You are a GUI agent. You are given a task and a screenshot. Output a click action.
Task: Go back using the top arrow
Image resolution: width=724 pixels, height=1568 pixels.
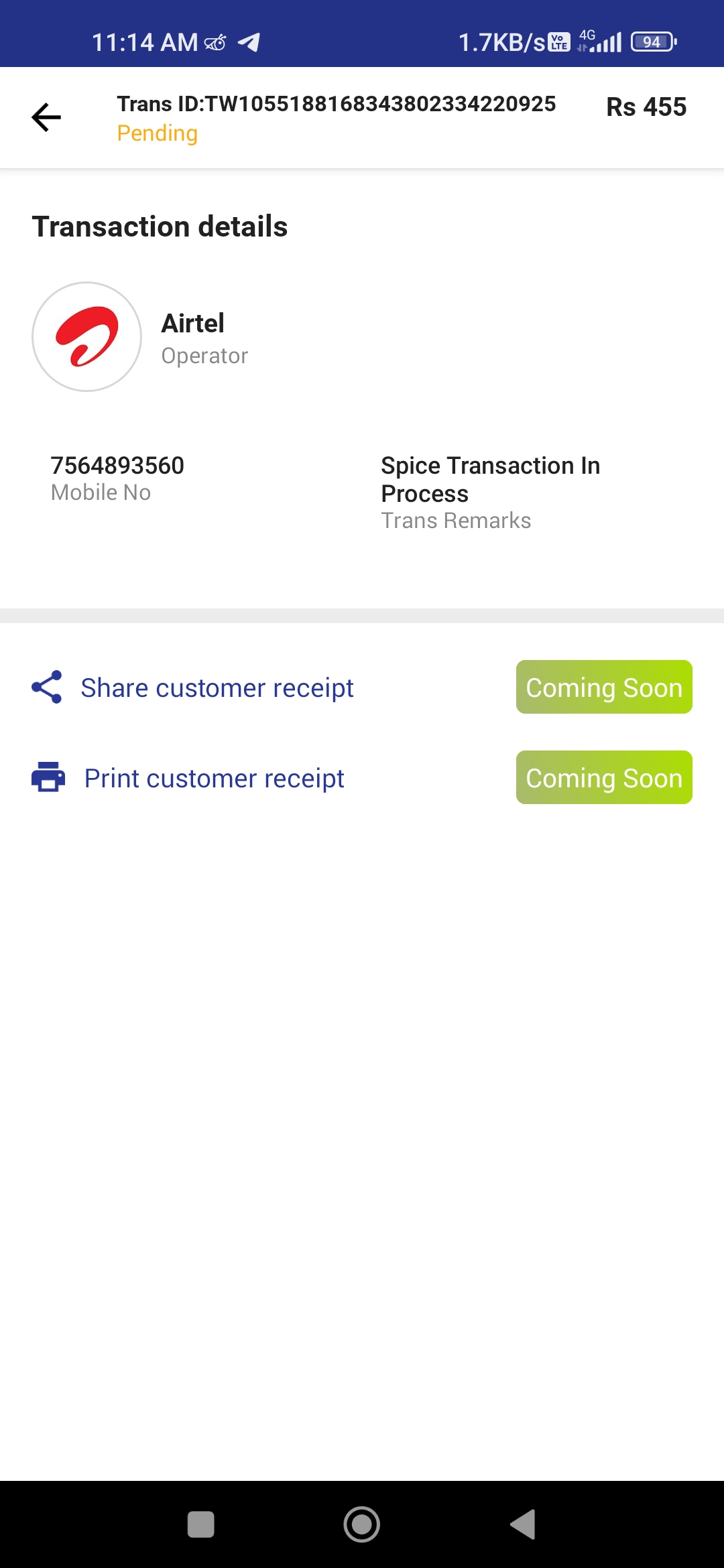tap(46, 118)
